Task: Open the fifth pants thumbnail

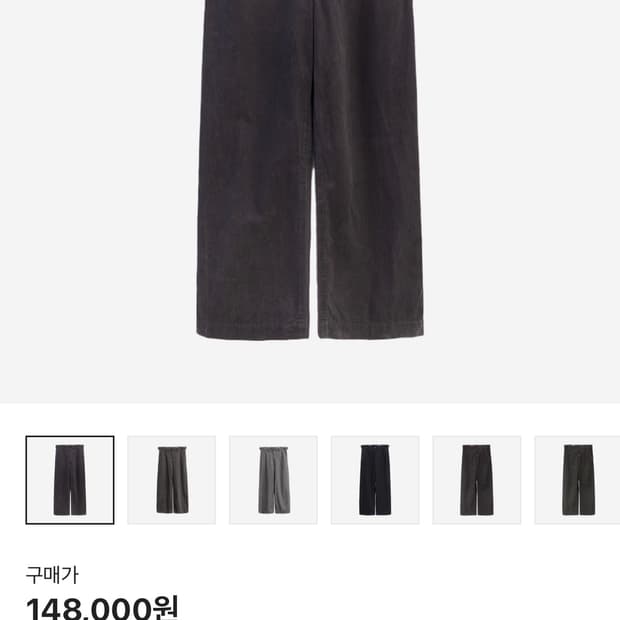Action: click(x=477, y=480)
